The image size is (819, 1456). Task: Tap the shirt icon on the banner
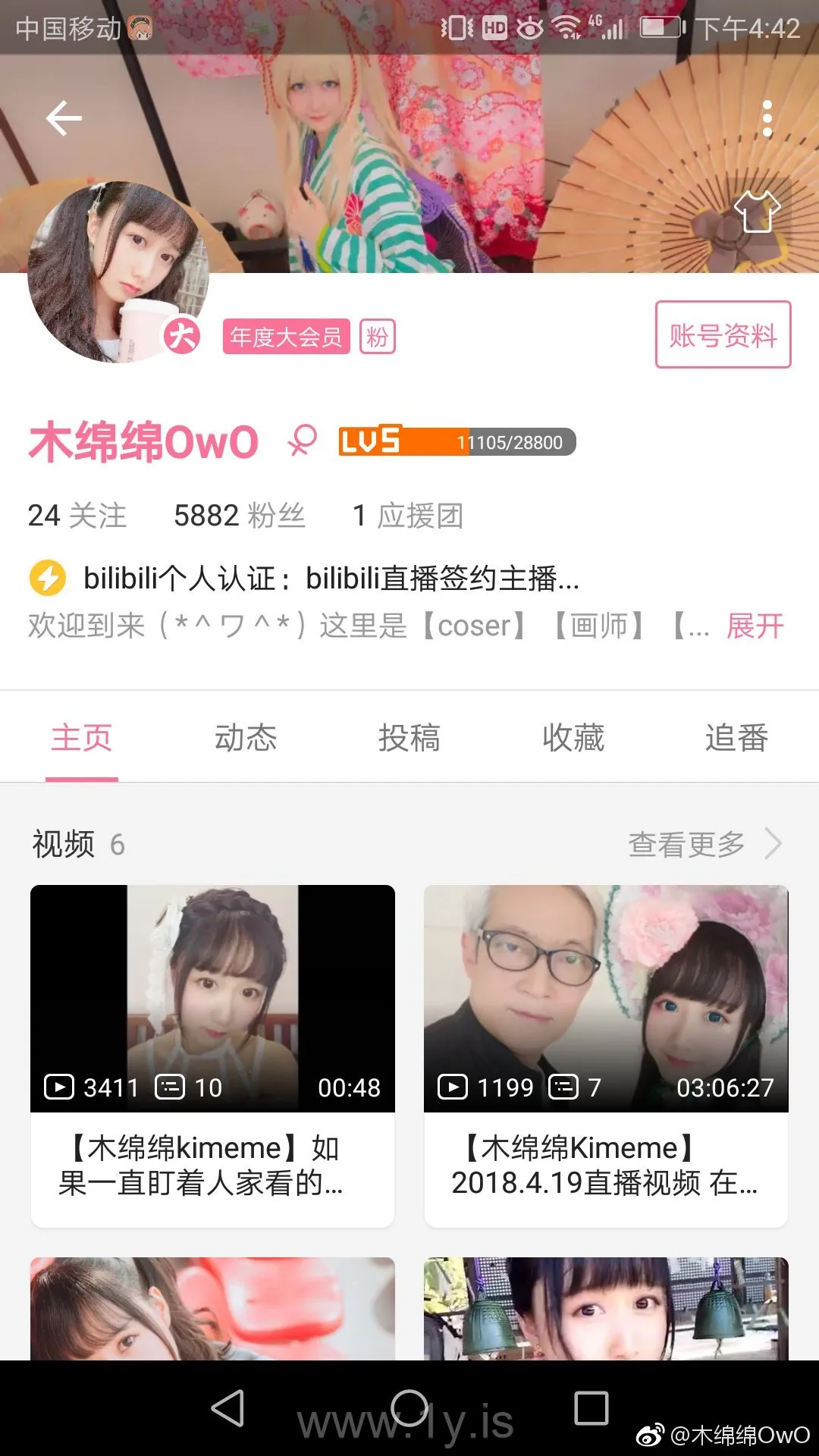pyautogui.click(x=757, y=212)
